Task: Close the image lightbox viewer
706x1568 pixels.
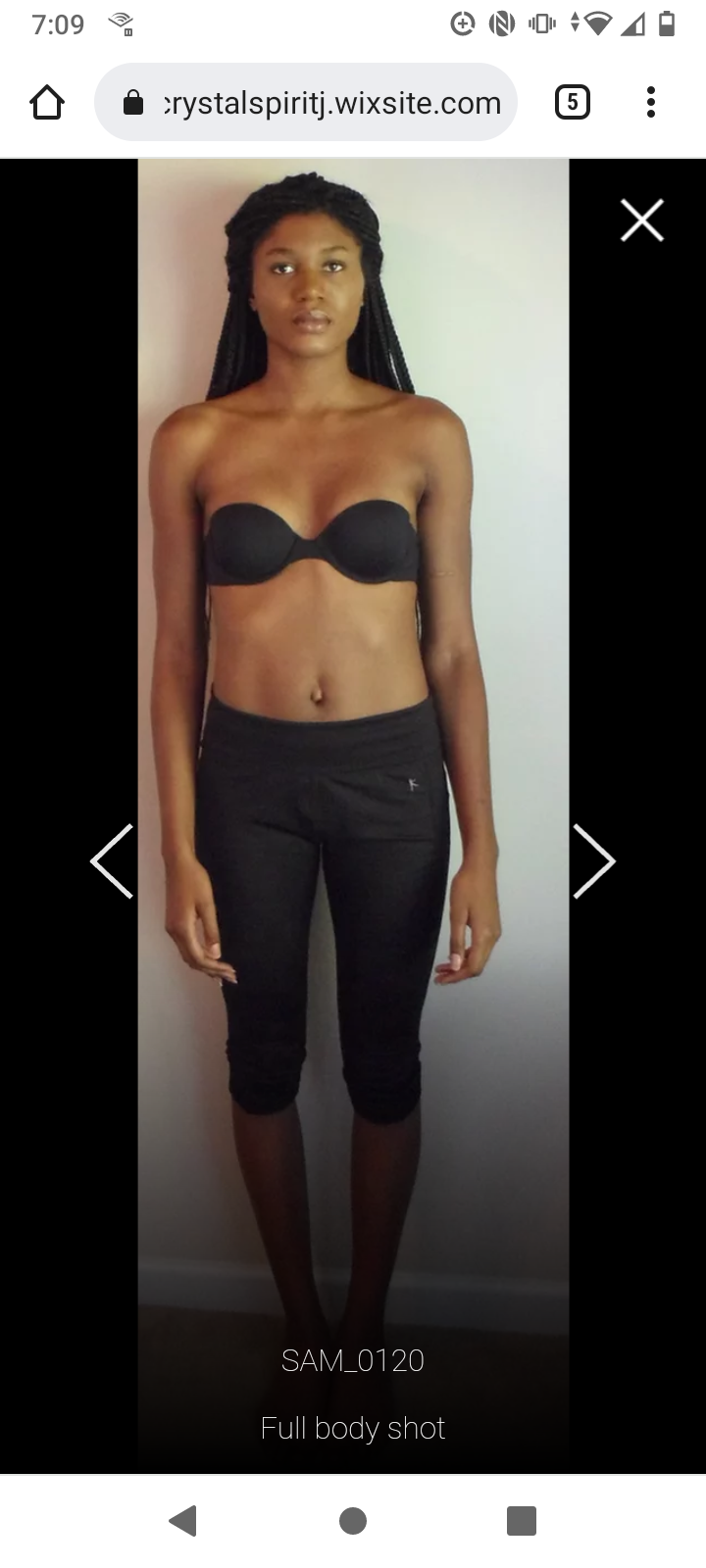Action: pos(642,220)
